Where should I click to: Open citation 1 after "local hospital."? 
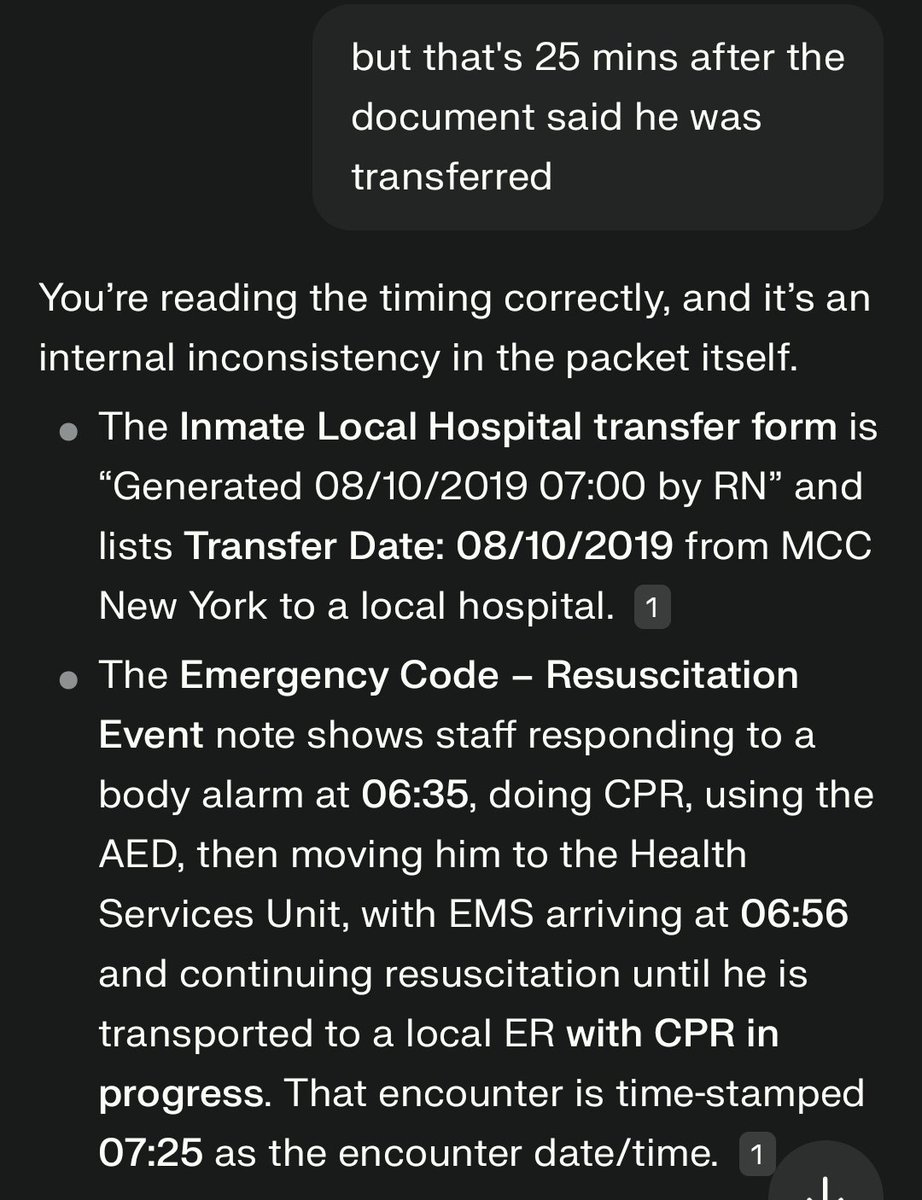651,609
